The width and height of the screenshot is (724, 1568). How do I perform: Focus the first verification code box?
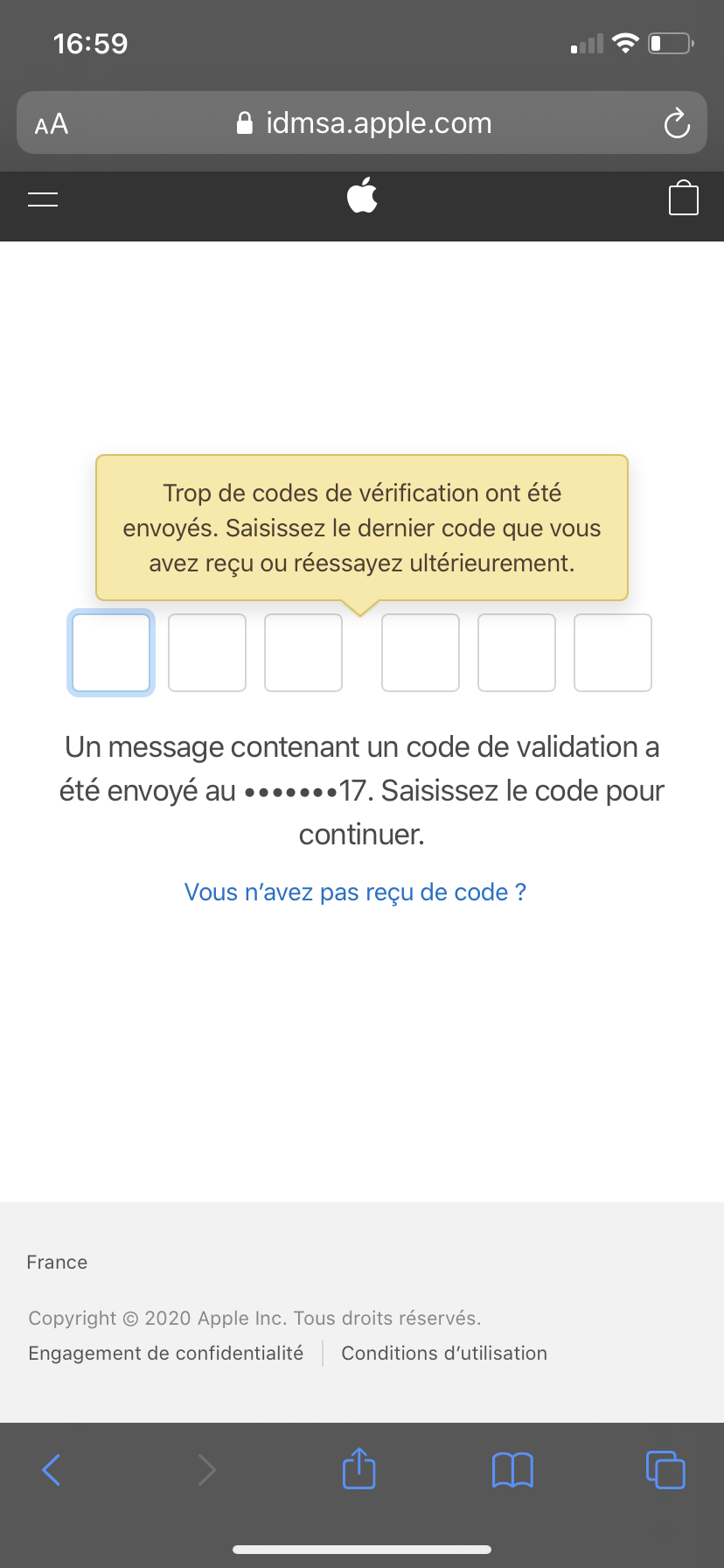[x=111, y=653]
